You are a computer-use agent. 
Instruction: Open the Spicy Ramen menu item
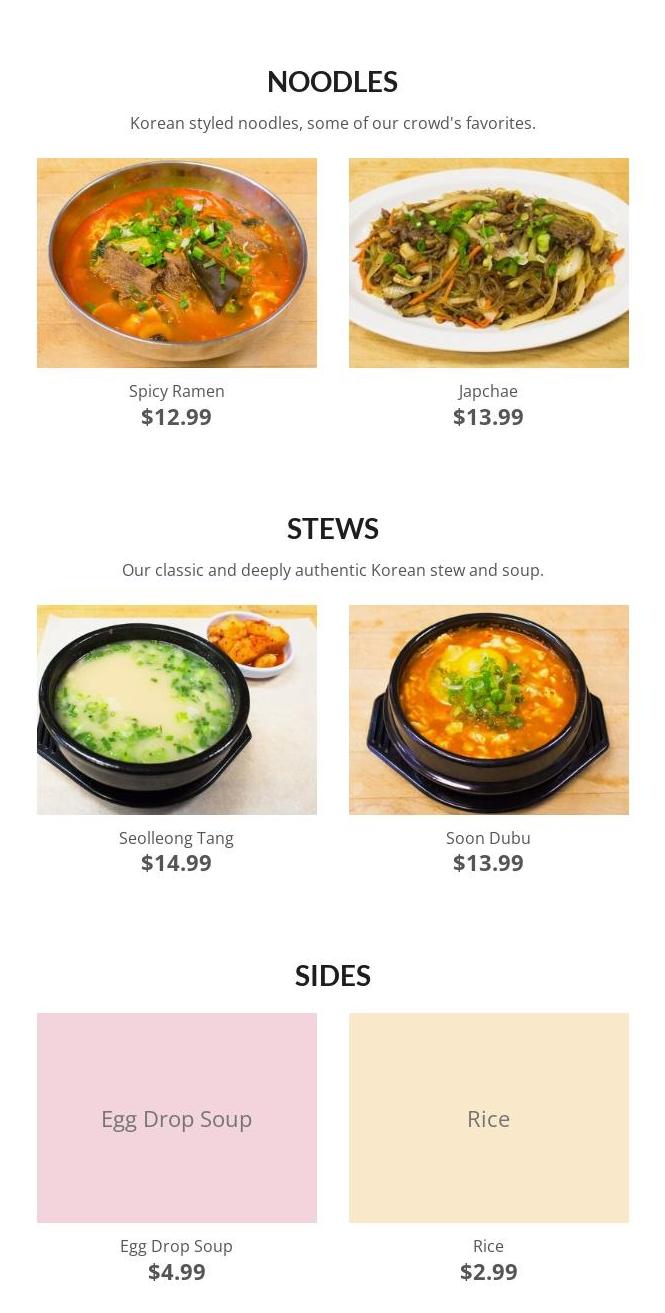177,263
